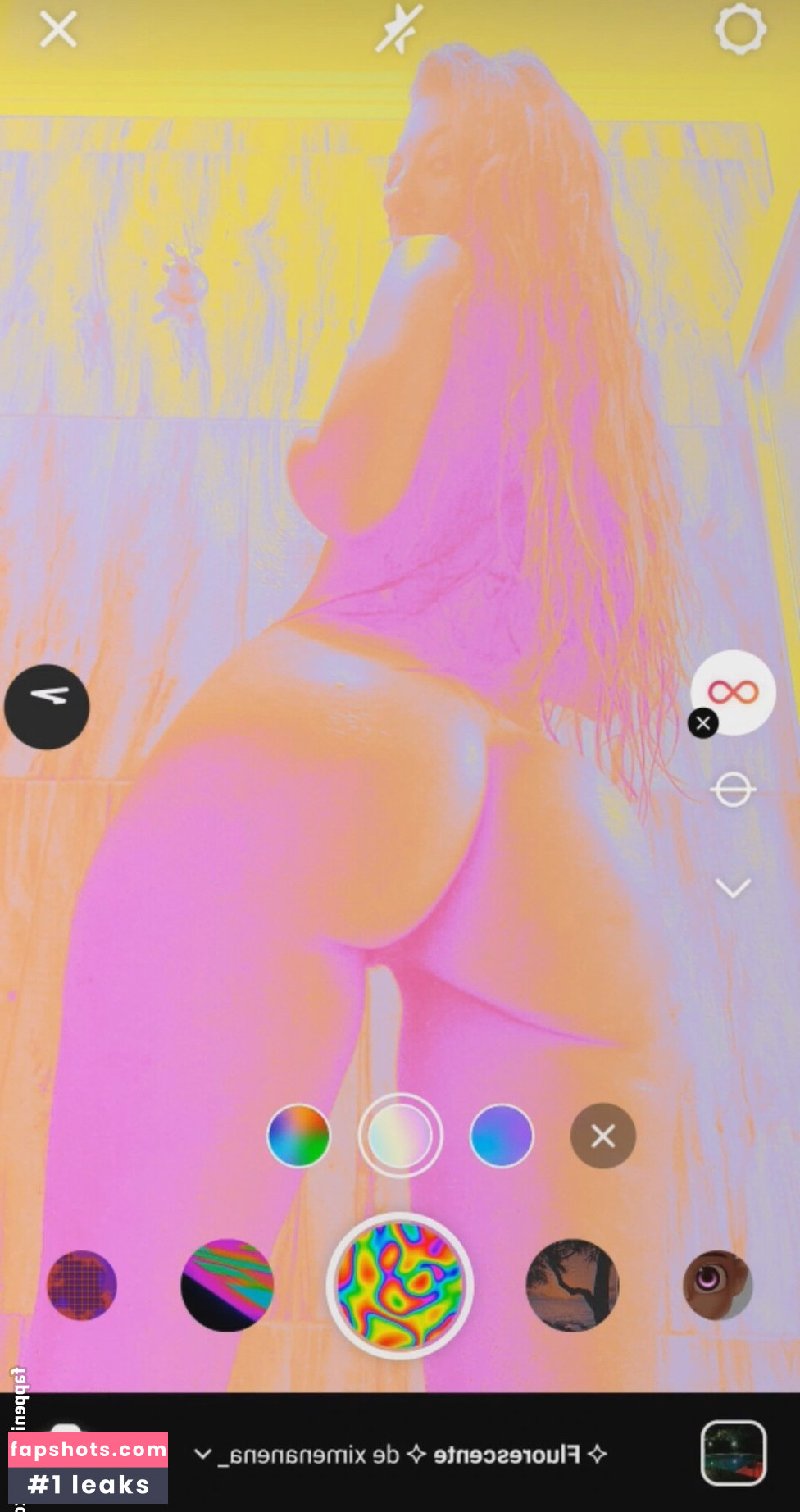Image resolution: width=800 pixels, height=1512 pixels.
Task: Choose the pastel color swatch
Action: [400, 1136]
